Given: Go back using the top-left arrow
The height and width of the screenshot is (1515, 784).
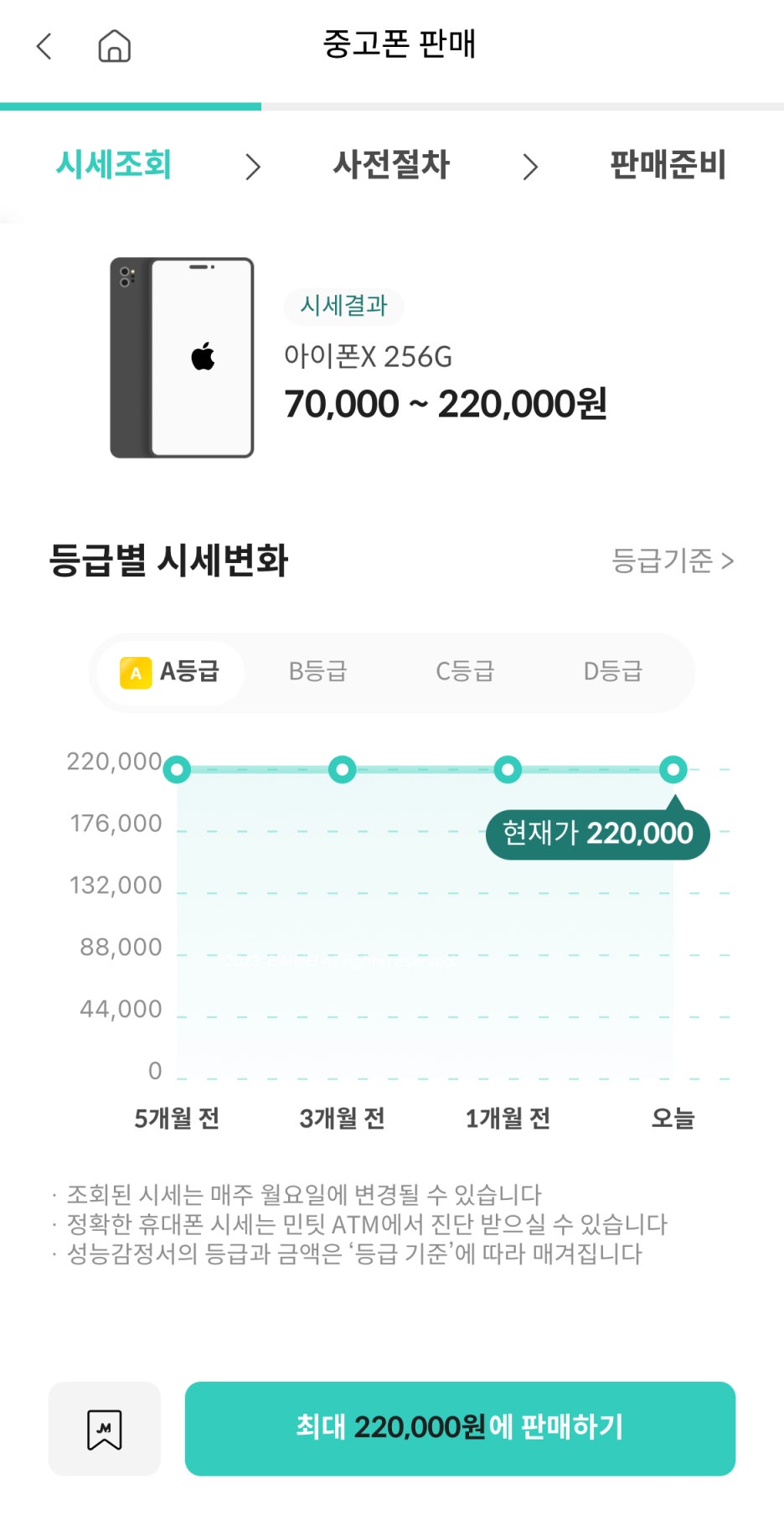Looking at the screenshot, I should 44,46.
